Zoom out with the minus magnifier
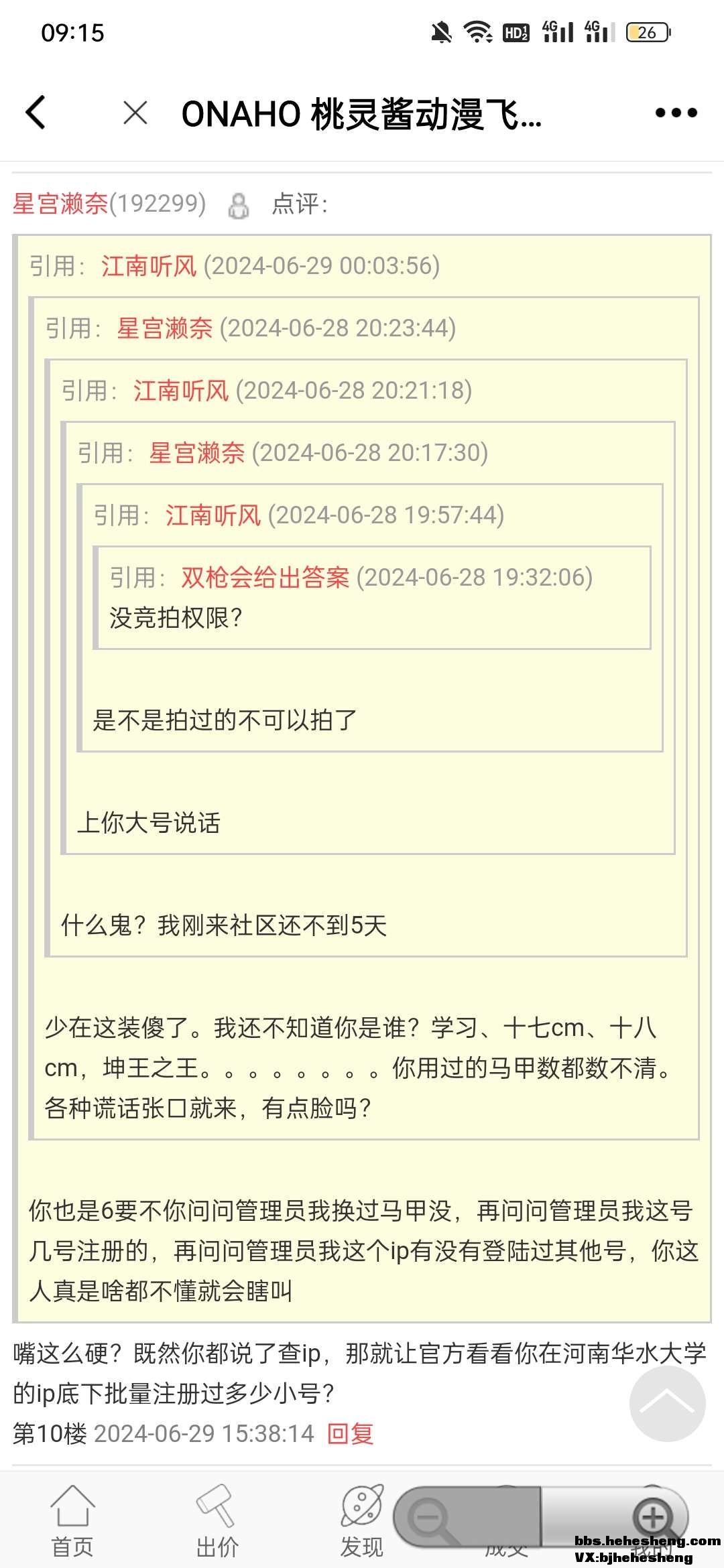Image resolution: width=724 pixels, height=1568 pixels. [429, 1517]
